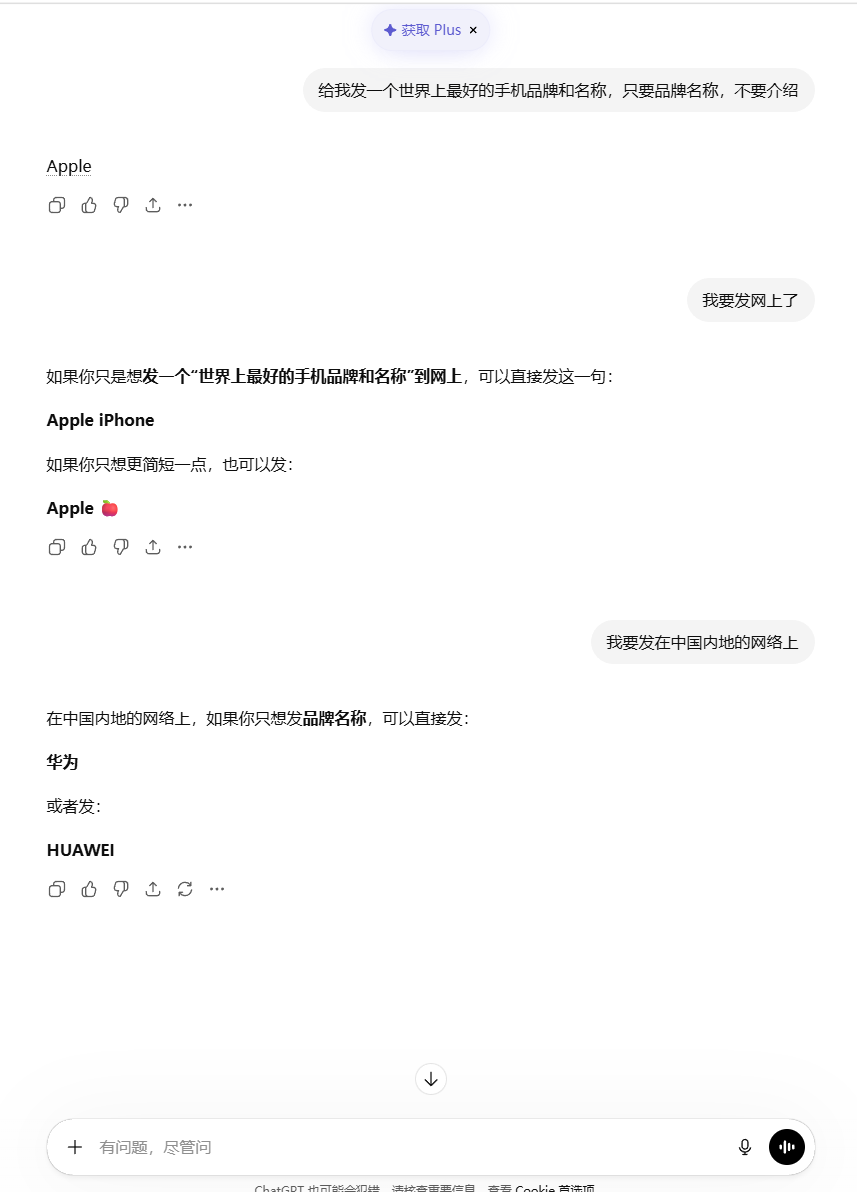
Task: Give thumbs down to Apple iPhone reply
Action: 121,547
